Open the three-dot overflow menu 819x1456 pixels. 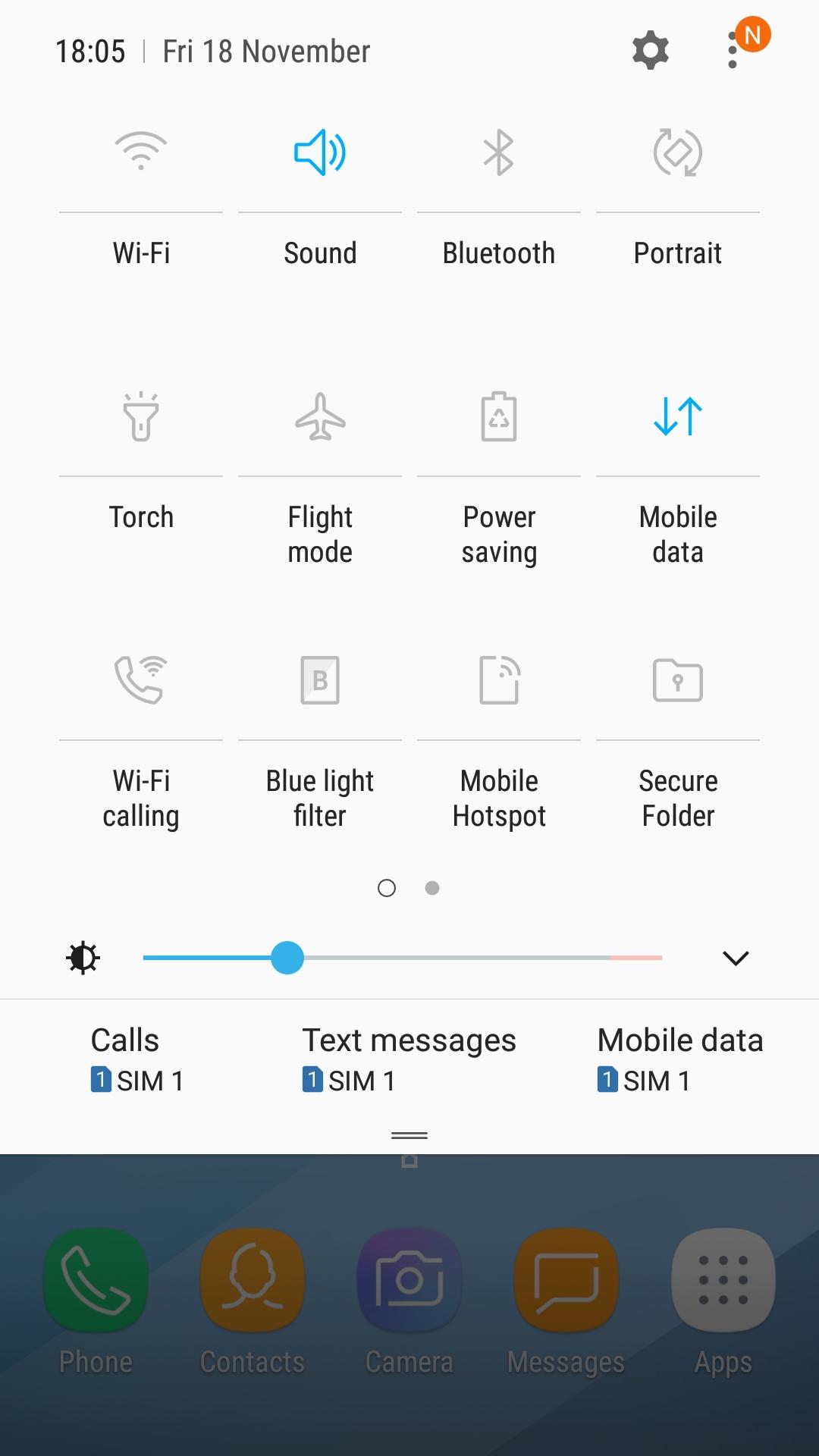point(732,51)
